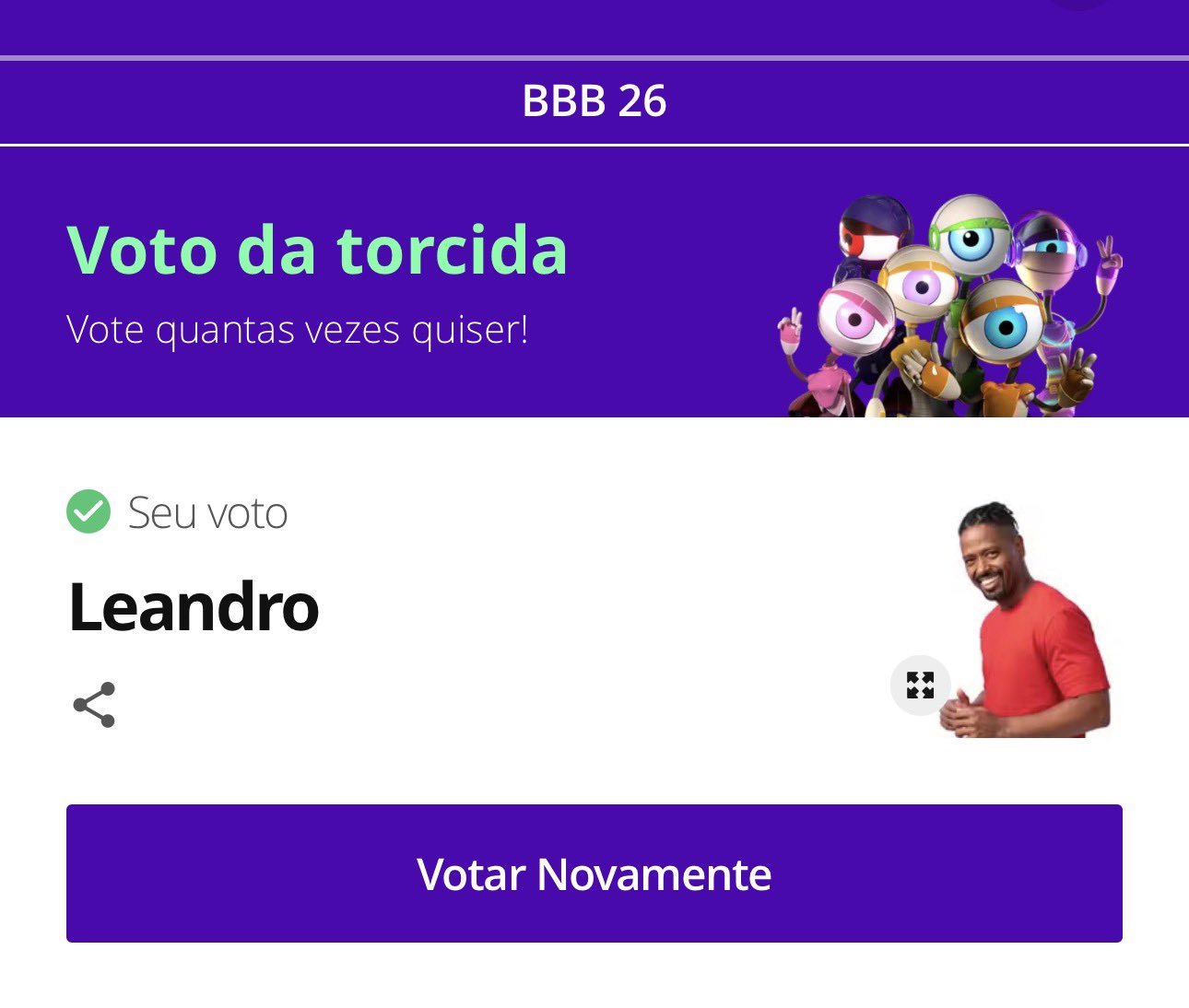
Task: Expand Leandro's photo with the fullscreen icon
Action: [x=920, y=685]
